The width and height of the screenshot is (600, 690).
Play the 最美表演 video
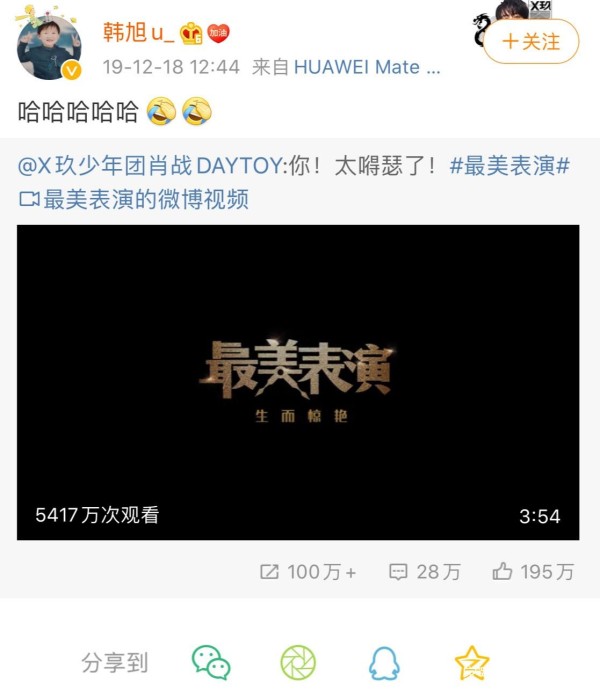point(298,382)
